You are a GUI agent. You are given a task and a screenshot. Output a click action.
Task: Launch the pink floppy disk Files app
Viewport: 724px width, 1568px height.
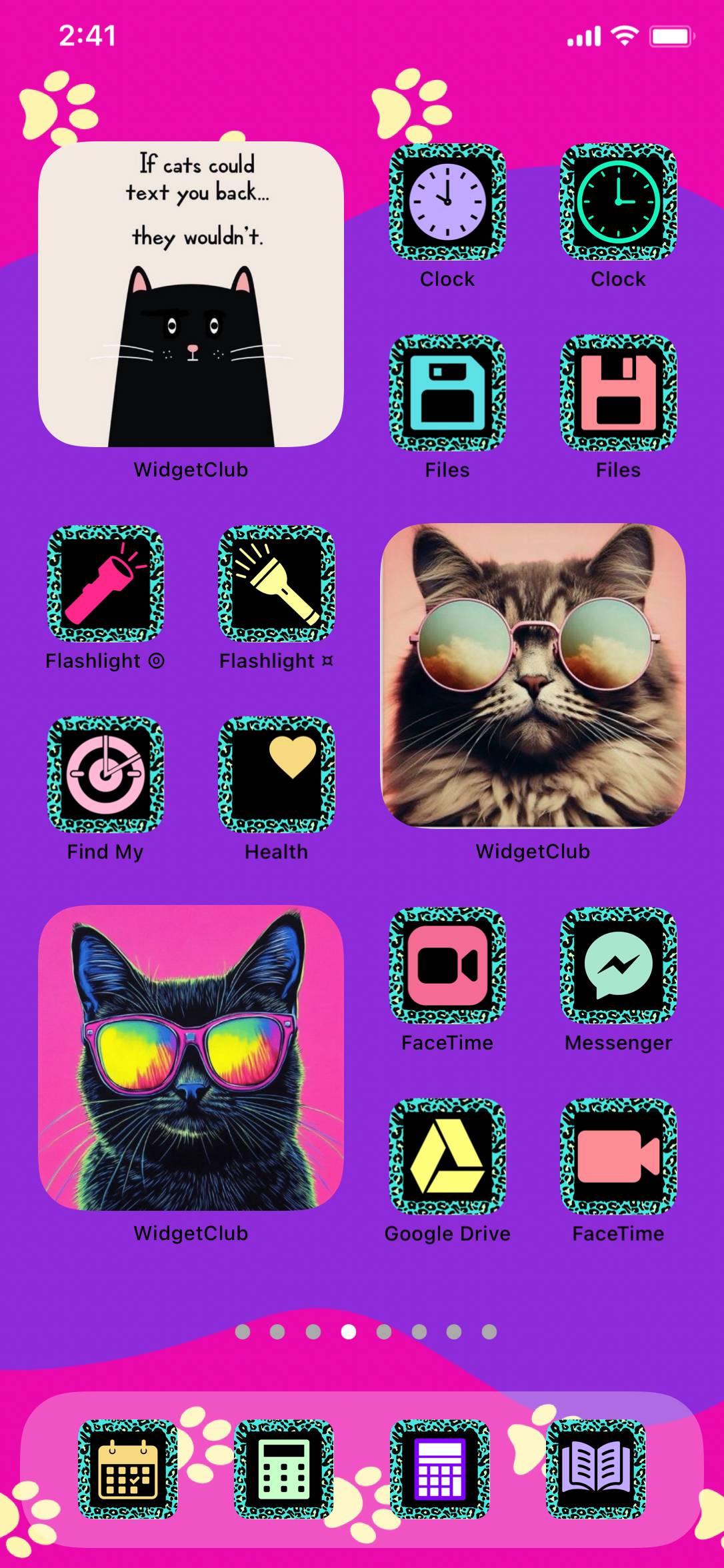(x=618, y=392)
